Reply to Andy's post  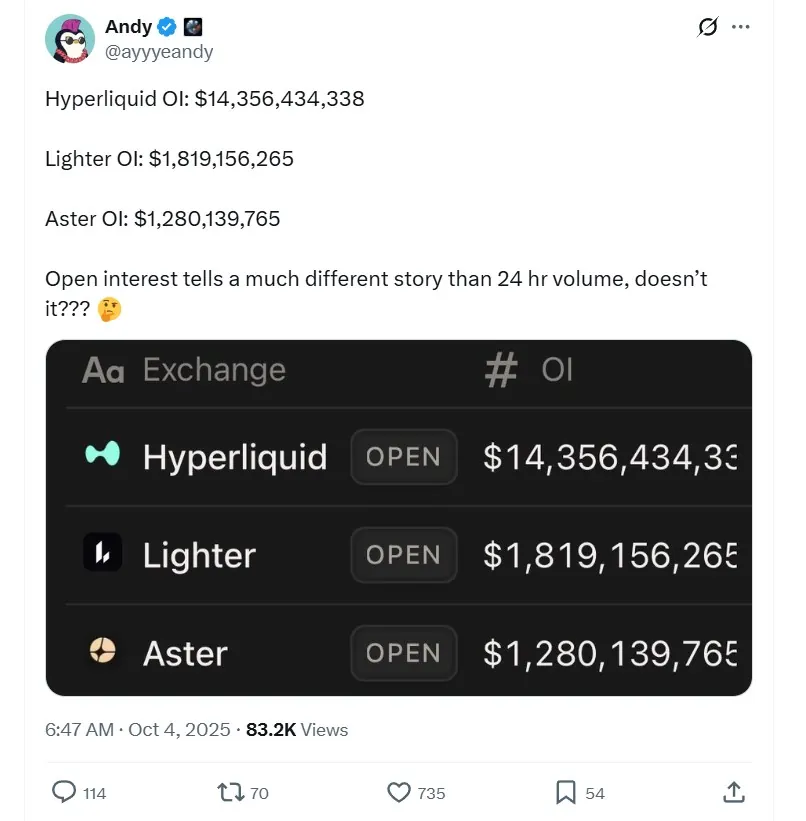[65, 792]
